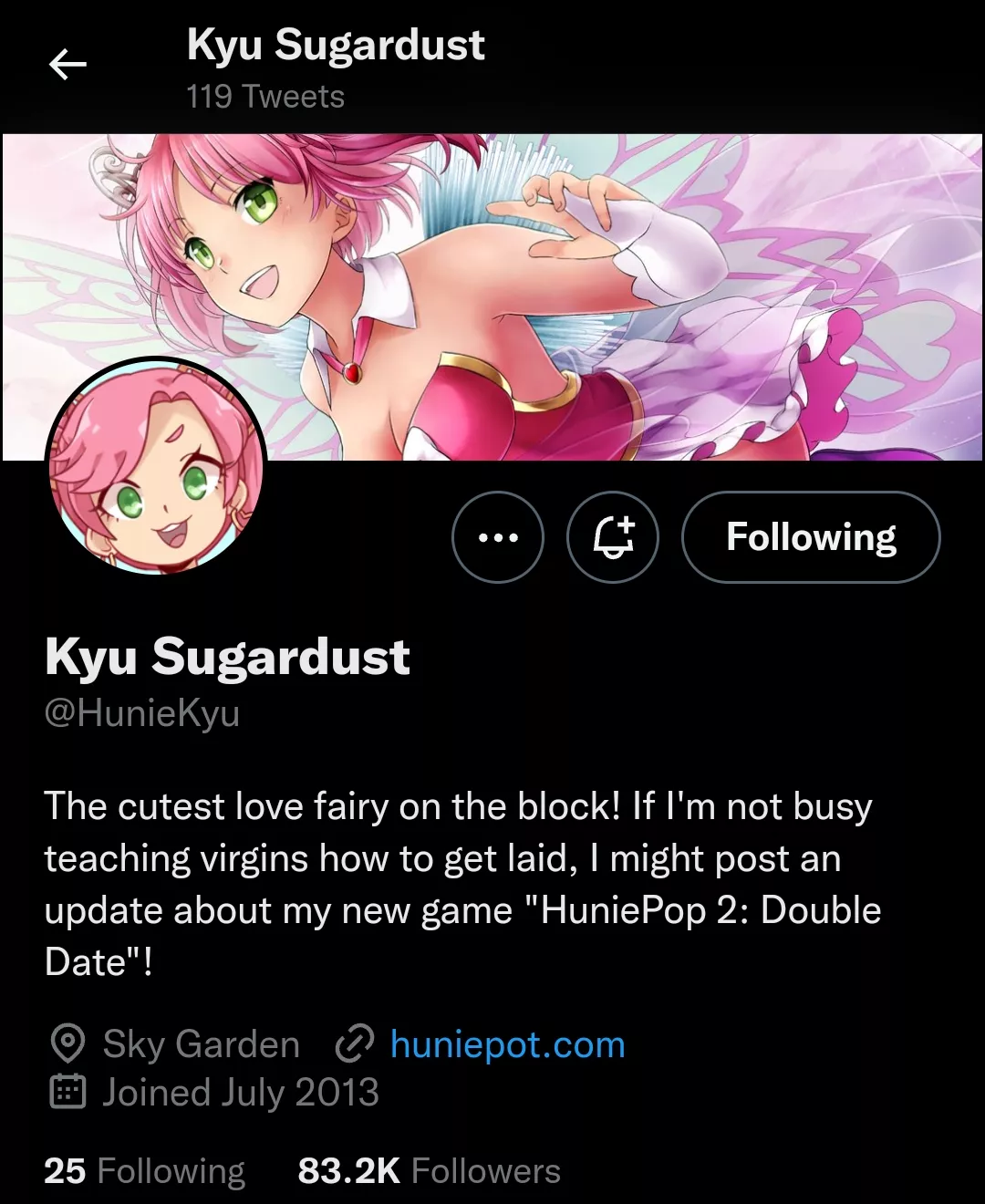985x1204 pixels.
Task: Open the huniepot.com link
Action: pyautogui.click(x=507, y=1044)
